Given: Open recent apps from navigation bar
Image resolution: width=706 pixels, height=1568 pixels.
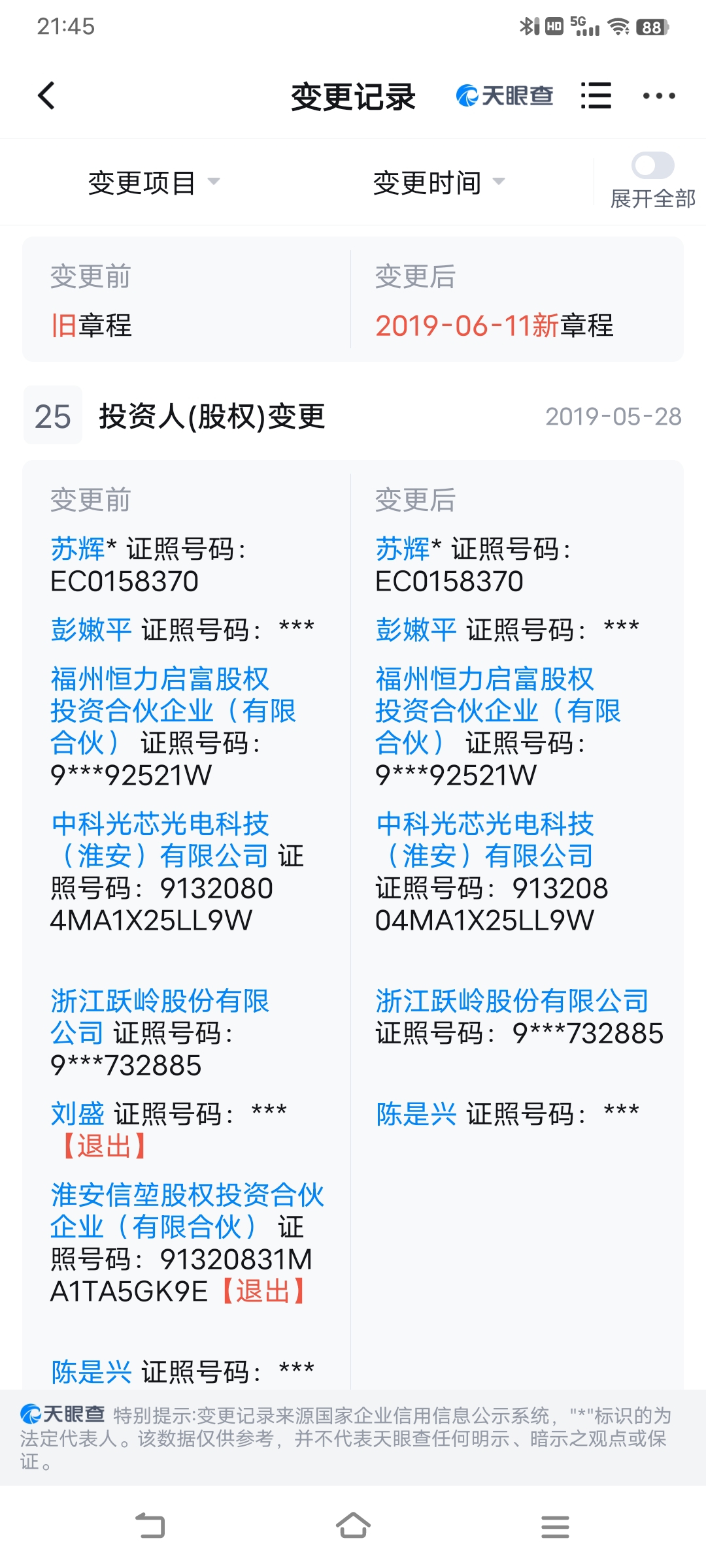Looking at the screenshot, I should point(555,1527).
